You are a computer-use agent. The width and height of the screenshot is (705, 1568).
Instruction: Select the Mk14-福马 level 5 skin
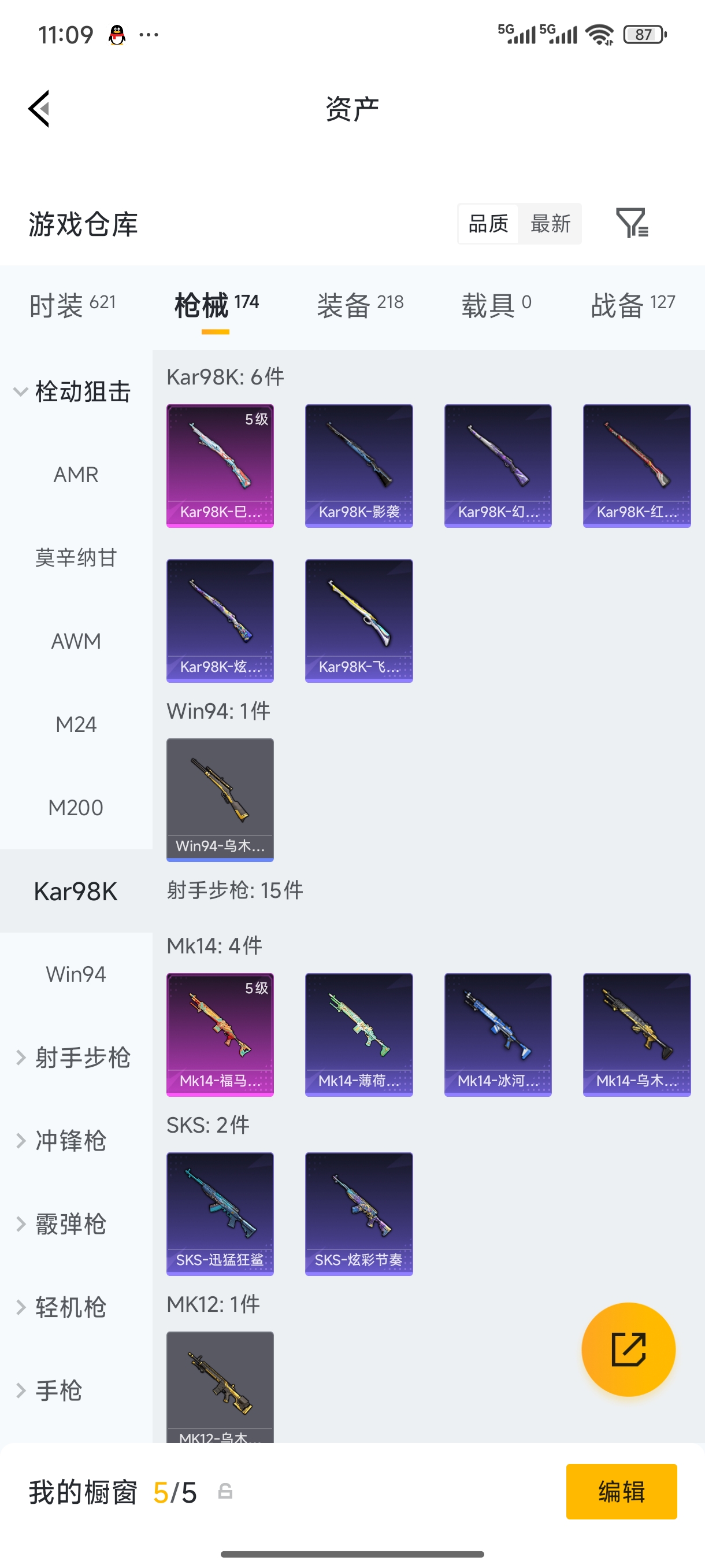tap(220, 1035)
